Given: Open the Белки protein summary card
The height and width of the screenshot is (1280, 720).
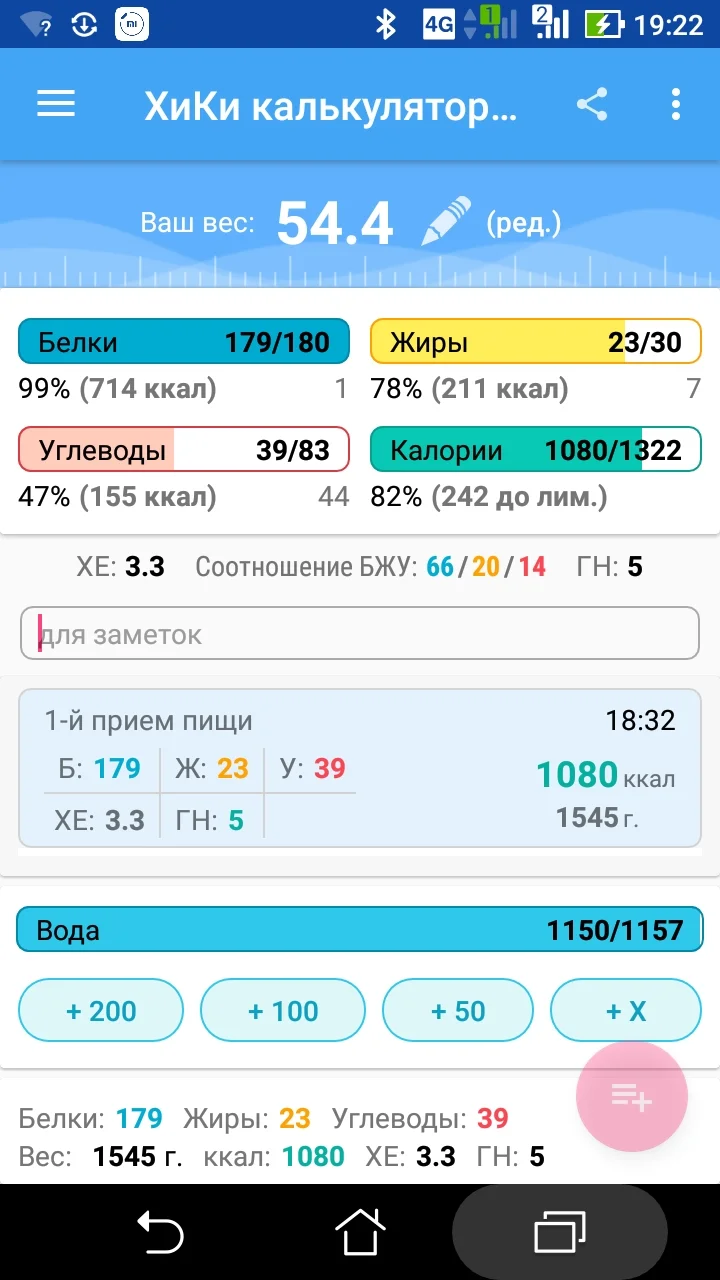Looking at the screenshot, I should (183, 341).
